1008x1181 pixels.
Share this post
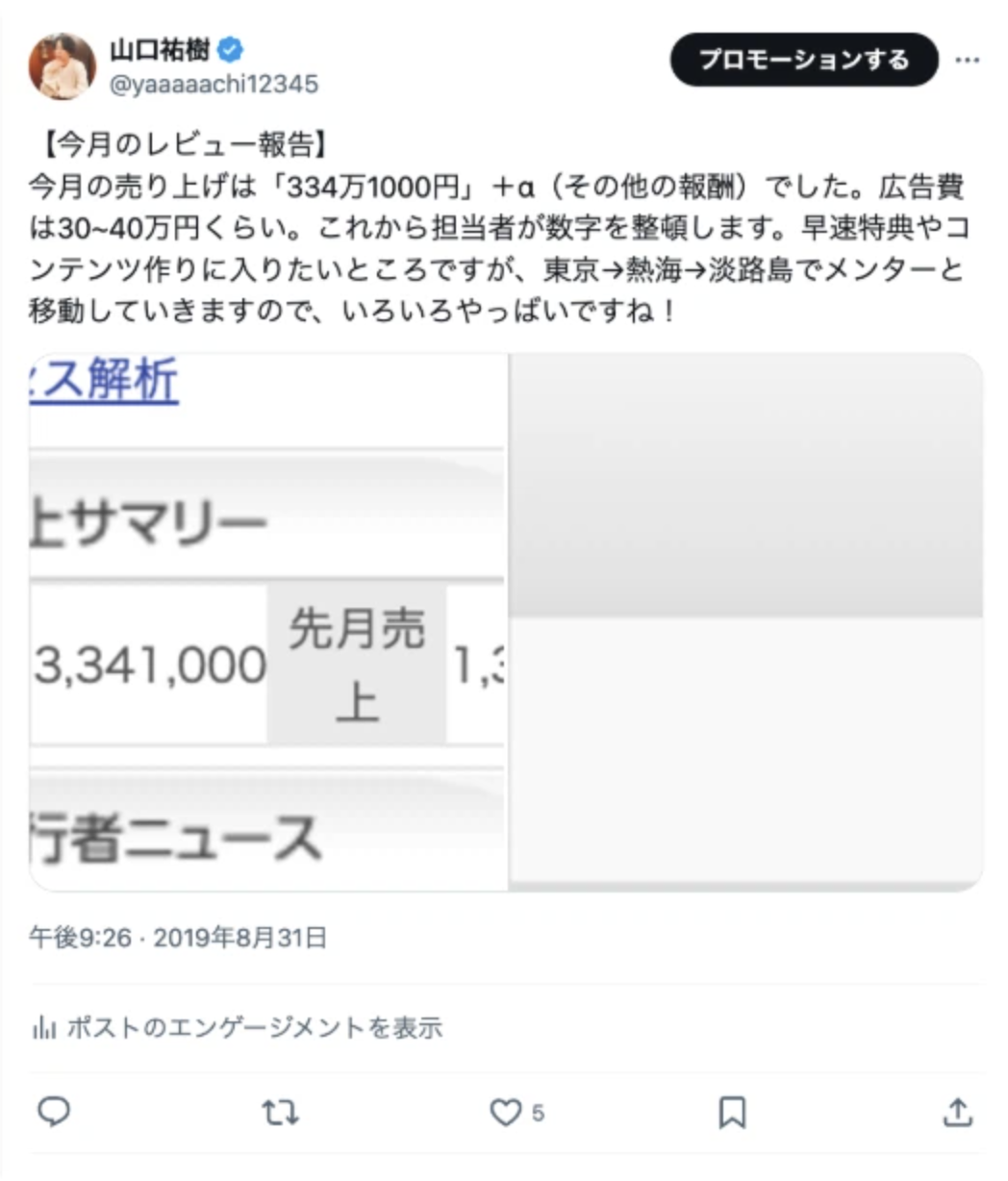click(957, 1113)
